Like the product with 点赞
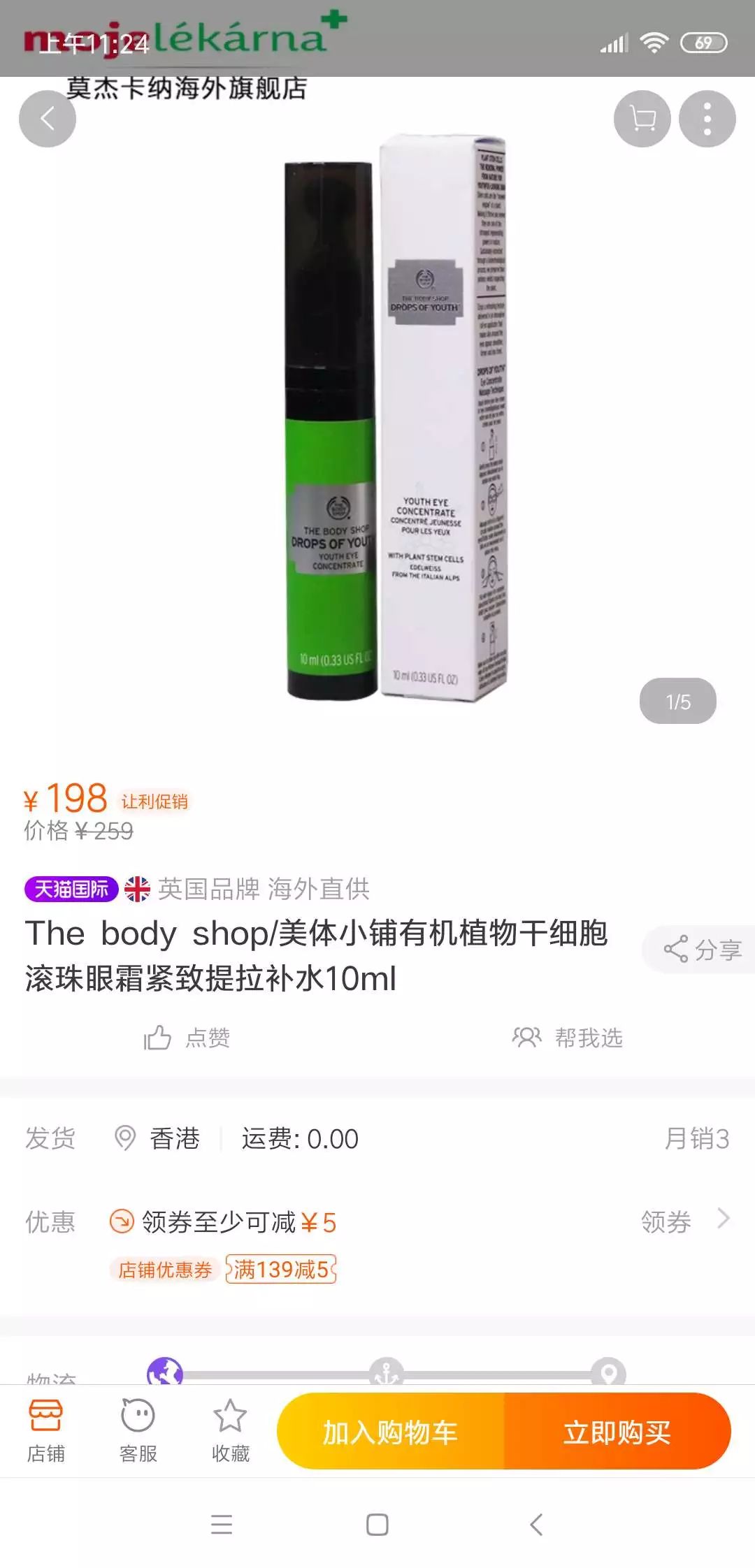Screen dimensions: 755x1568 pyautogui.click(x=187, y=1038)
